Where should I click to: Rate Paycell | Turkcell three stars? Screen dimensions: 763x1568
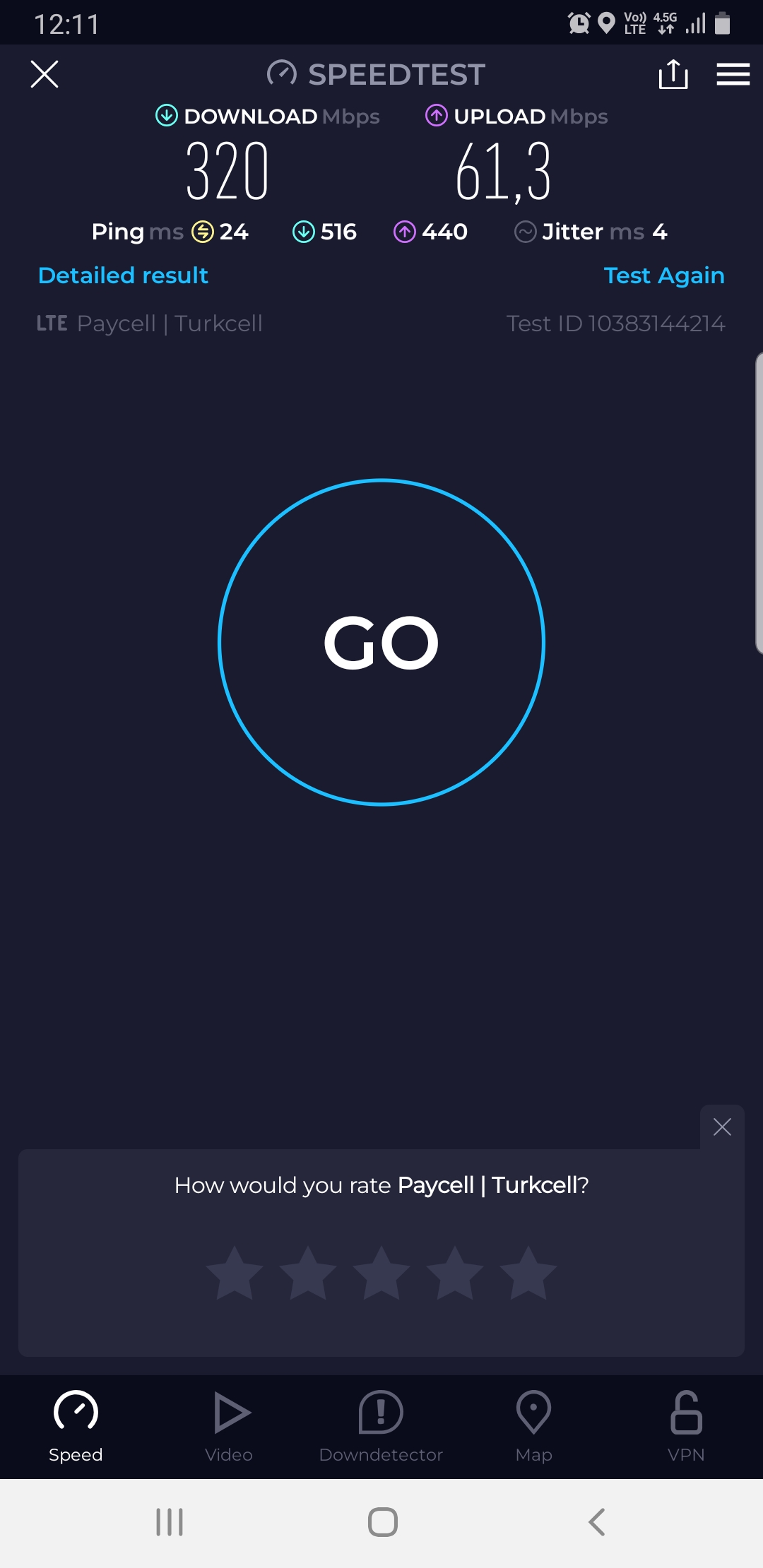[x=381, y=1273]
